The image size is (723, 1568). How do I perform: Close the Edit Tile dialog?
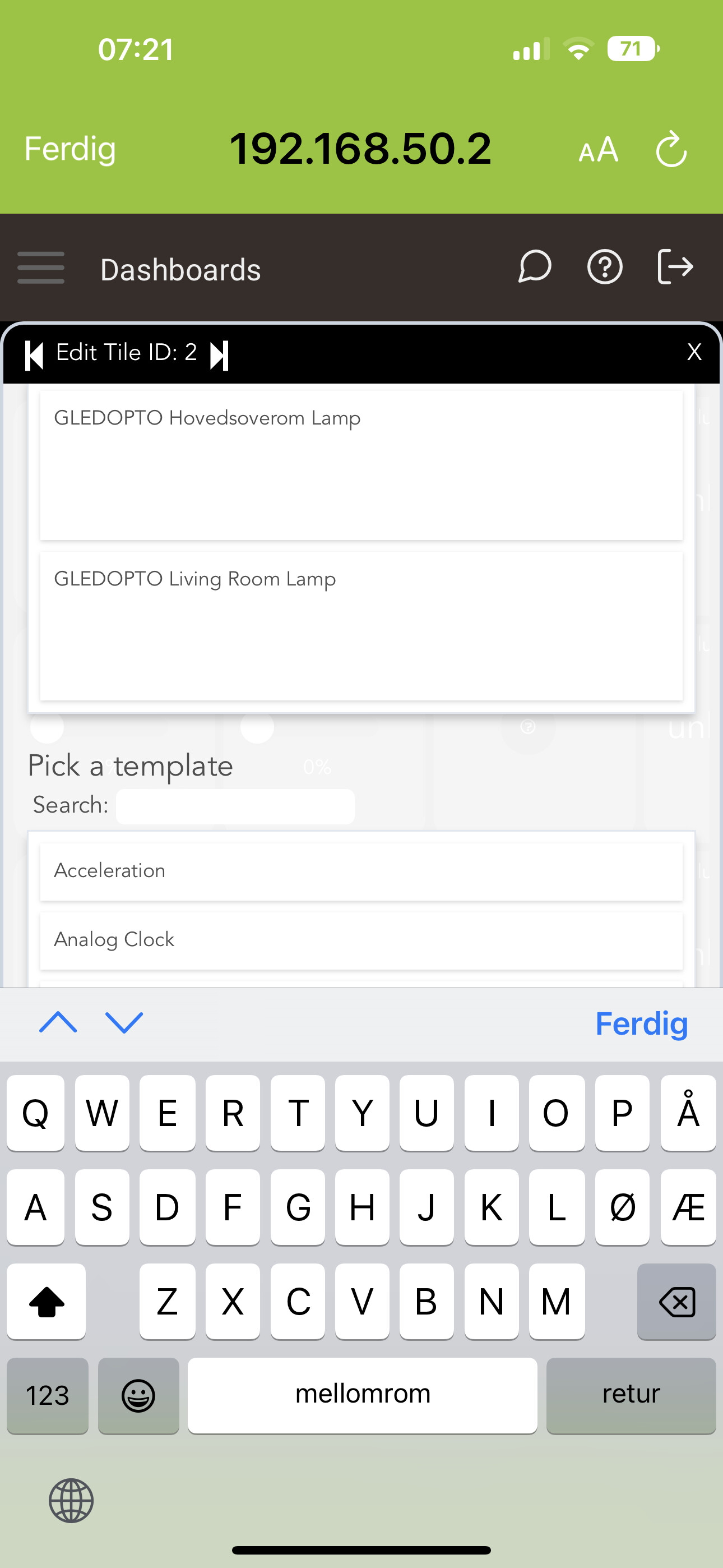point(694,352)
